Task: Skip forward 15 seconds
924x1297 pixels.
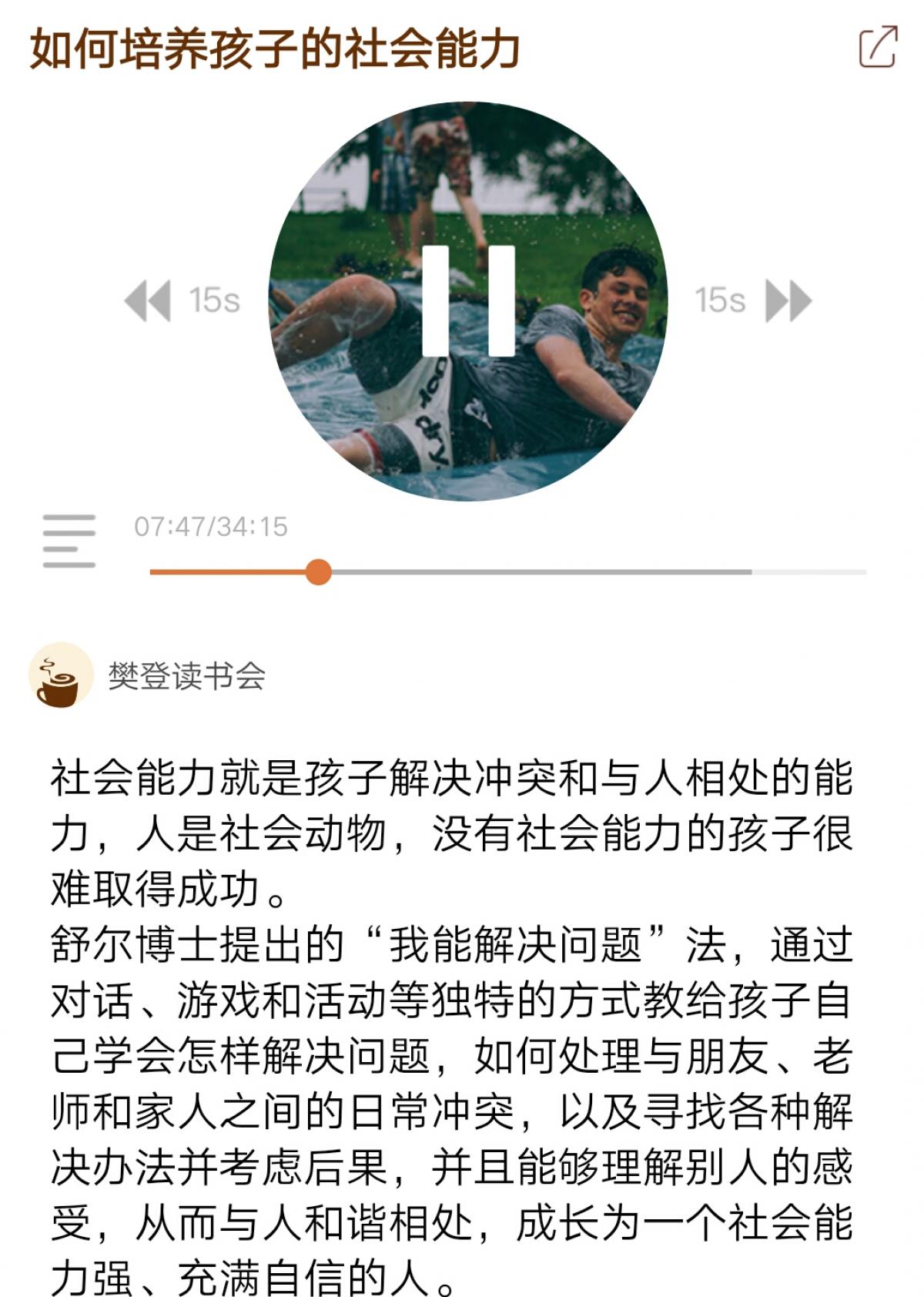Action: pos(753,300)
